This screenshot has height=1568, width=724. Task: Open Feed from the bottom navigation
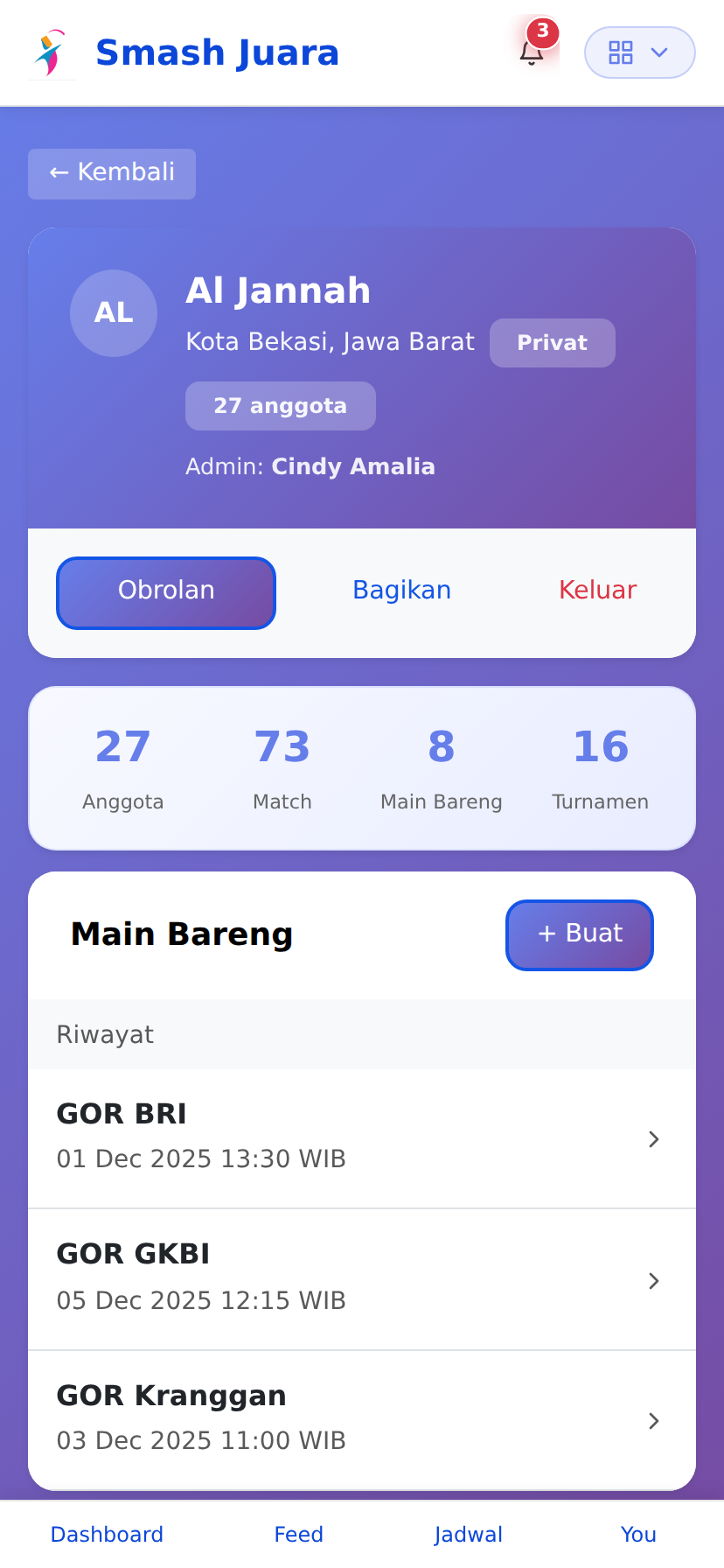298,1534
